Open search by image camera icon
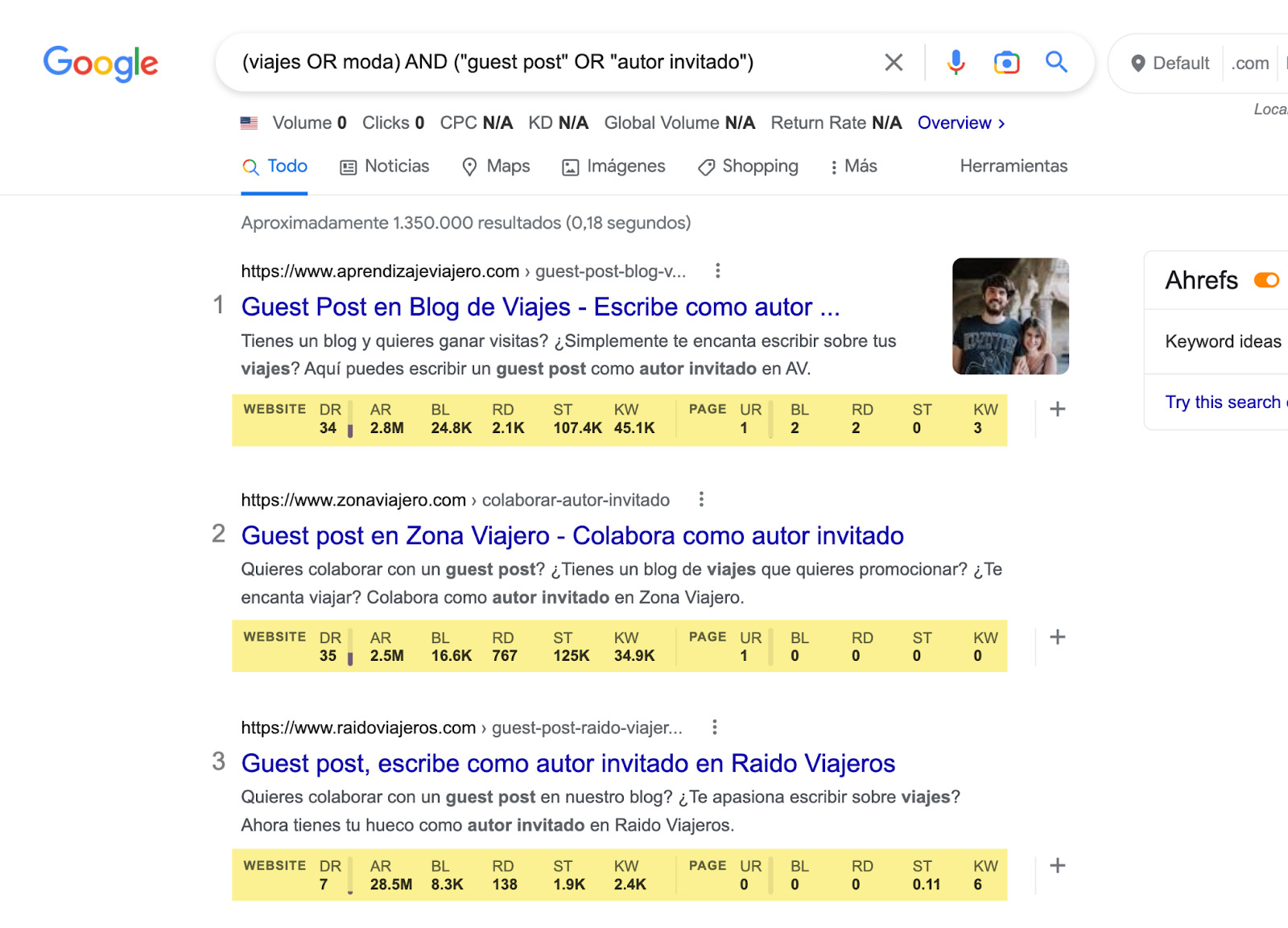 (x=1006, y=62)
